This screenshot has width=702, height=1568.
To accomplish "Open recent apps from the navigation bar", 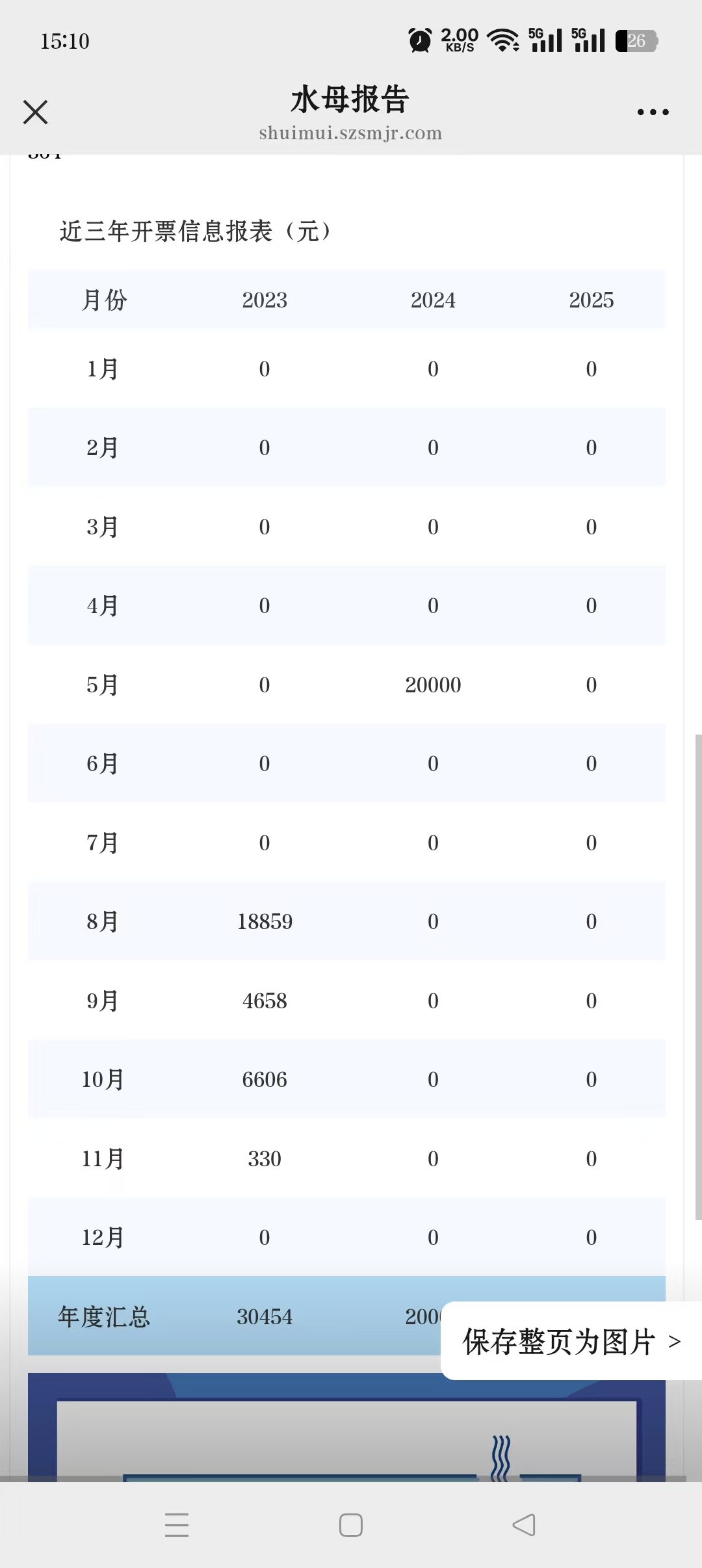I will pos(177,1525).
